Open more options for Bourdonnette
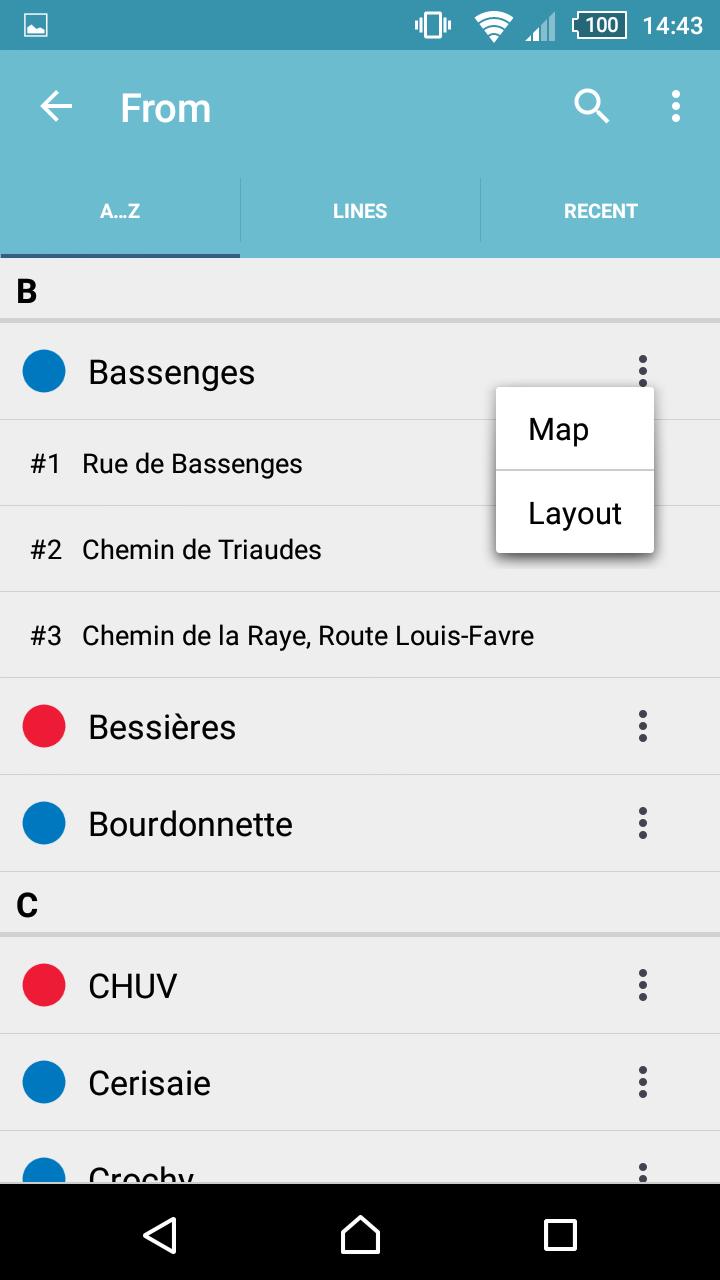Viewport: 720px width, 1280px height. coord(643,824)
